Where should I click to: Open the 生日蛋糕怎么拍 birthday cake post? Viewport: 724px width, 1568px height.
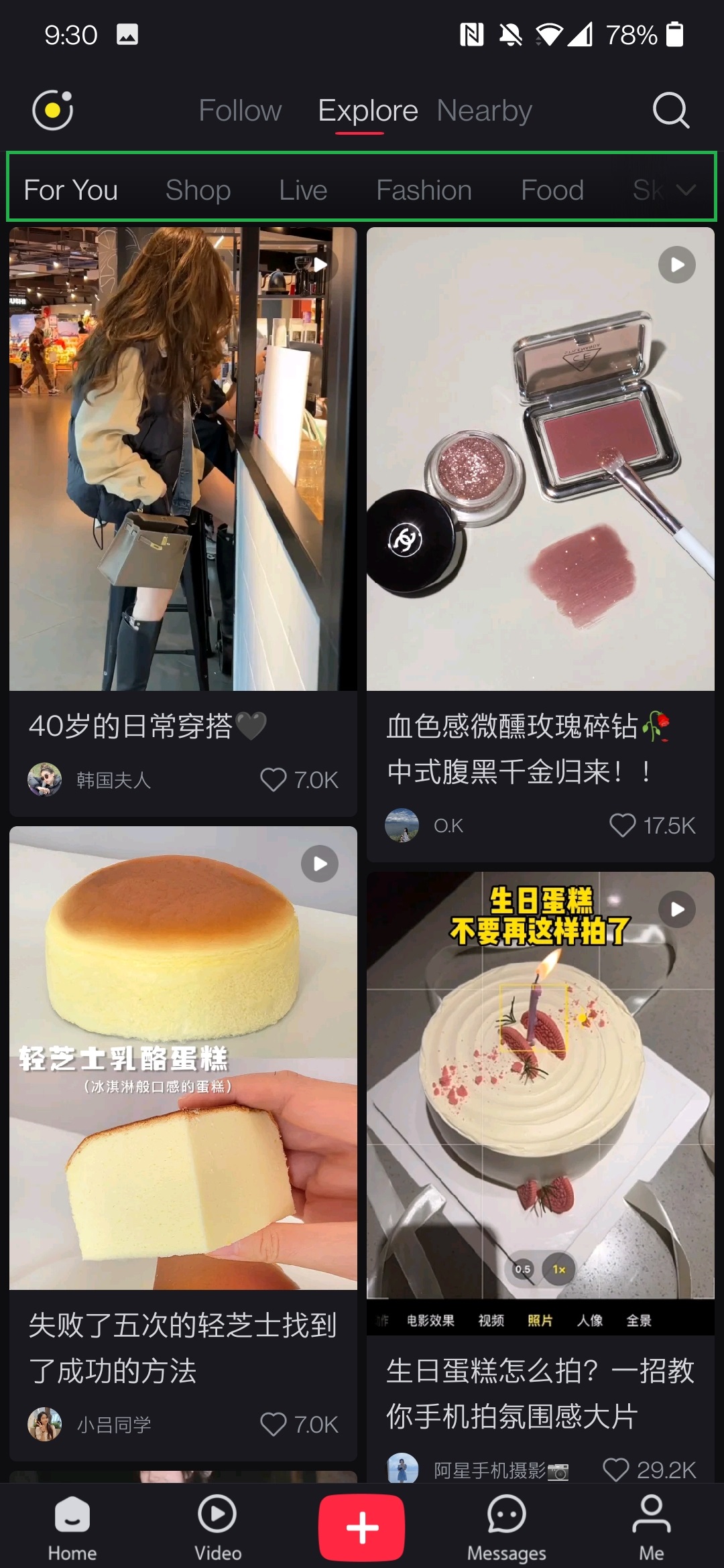coord(540,1176)
